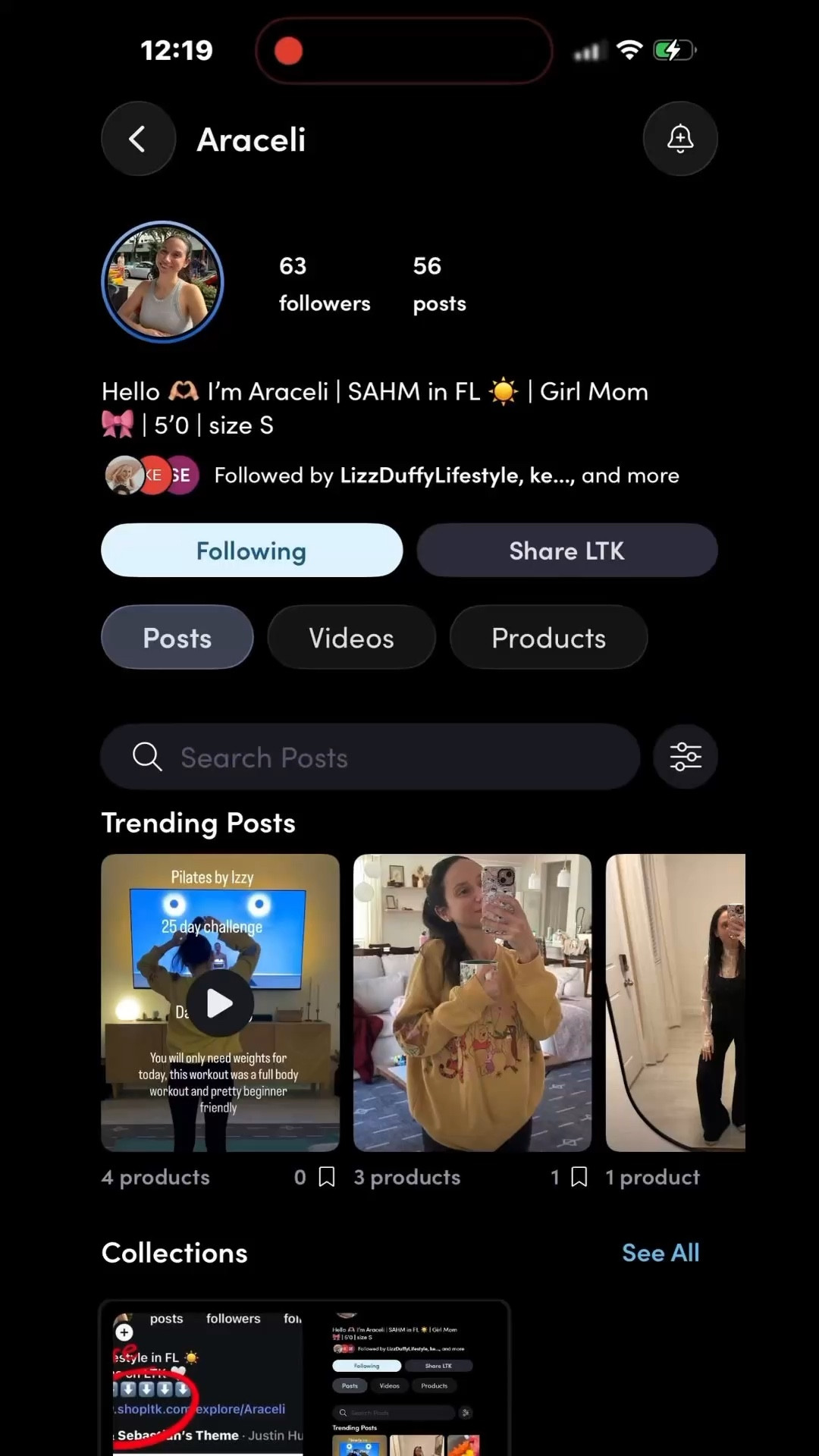Open the yellow Pooh sweatshirt post
This screenshot has height=1456, width=819.
(472, 1003)
